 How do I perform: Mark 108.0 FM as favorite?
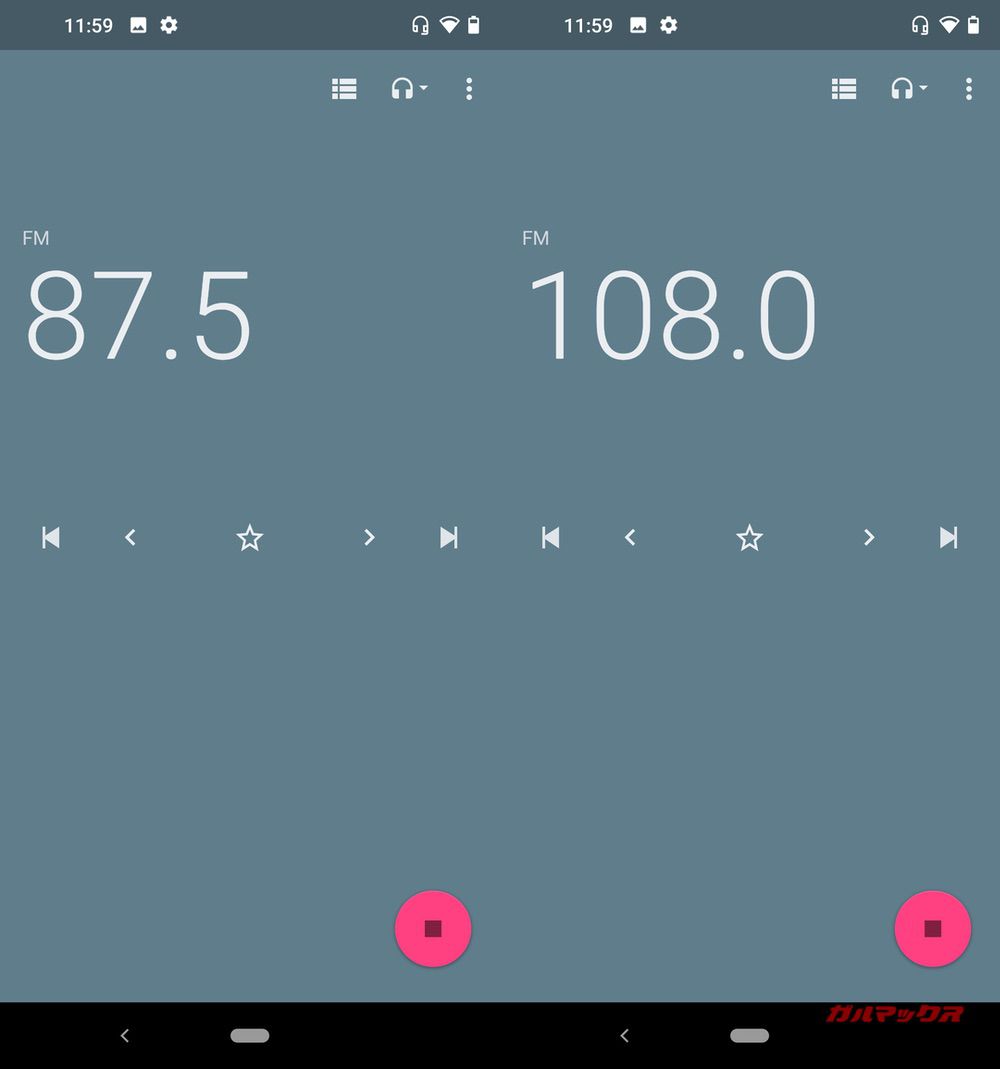[749, 539]
